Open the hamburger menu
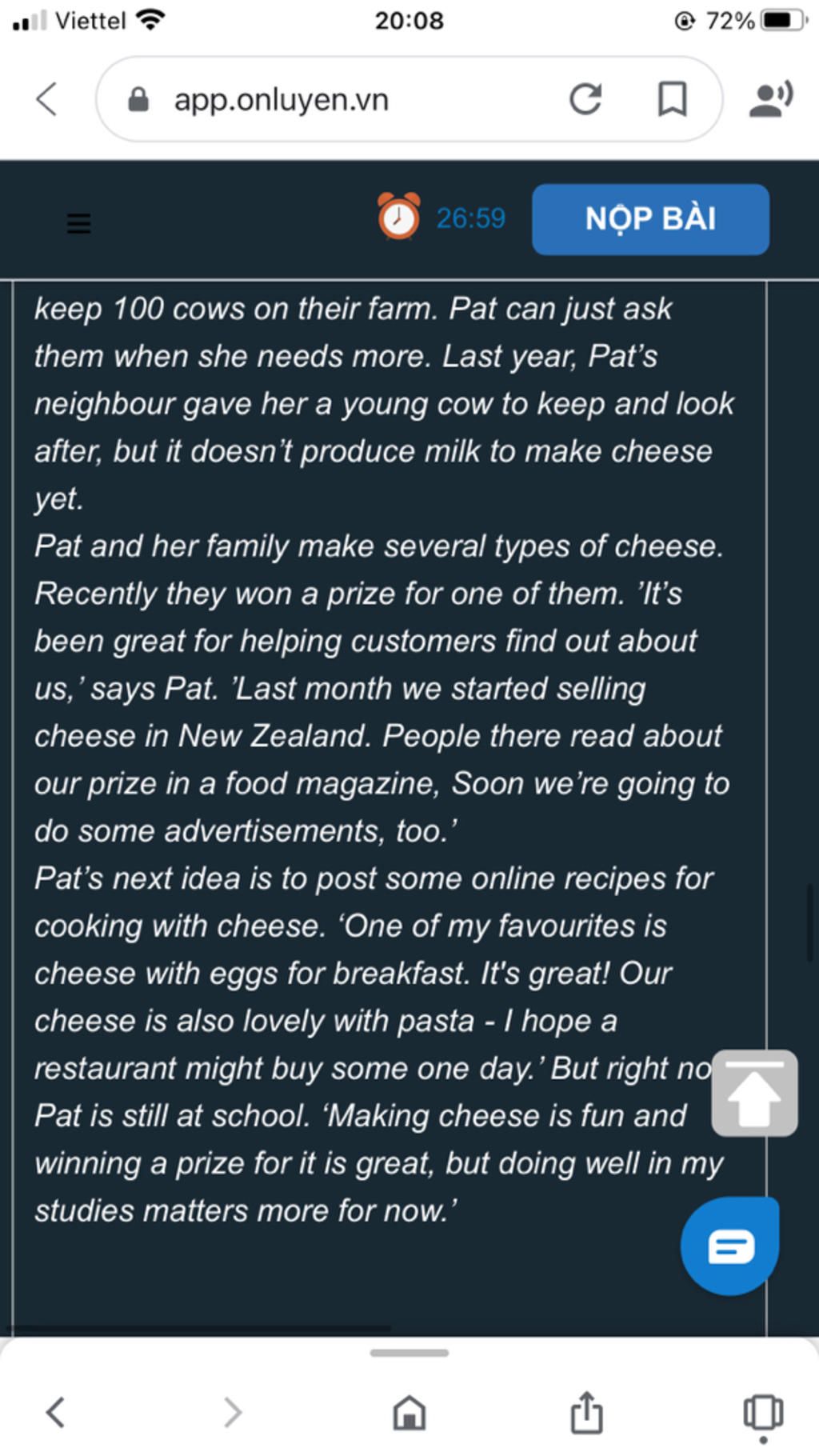Screen dimensions: 819x1456 (x=78, y=222)
